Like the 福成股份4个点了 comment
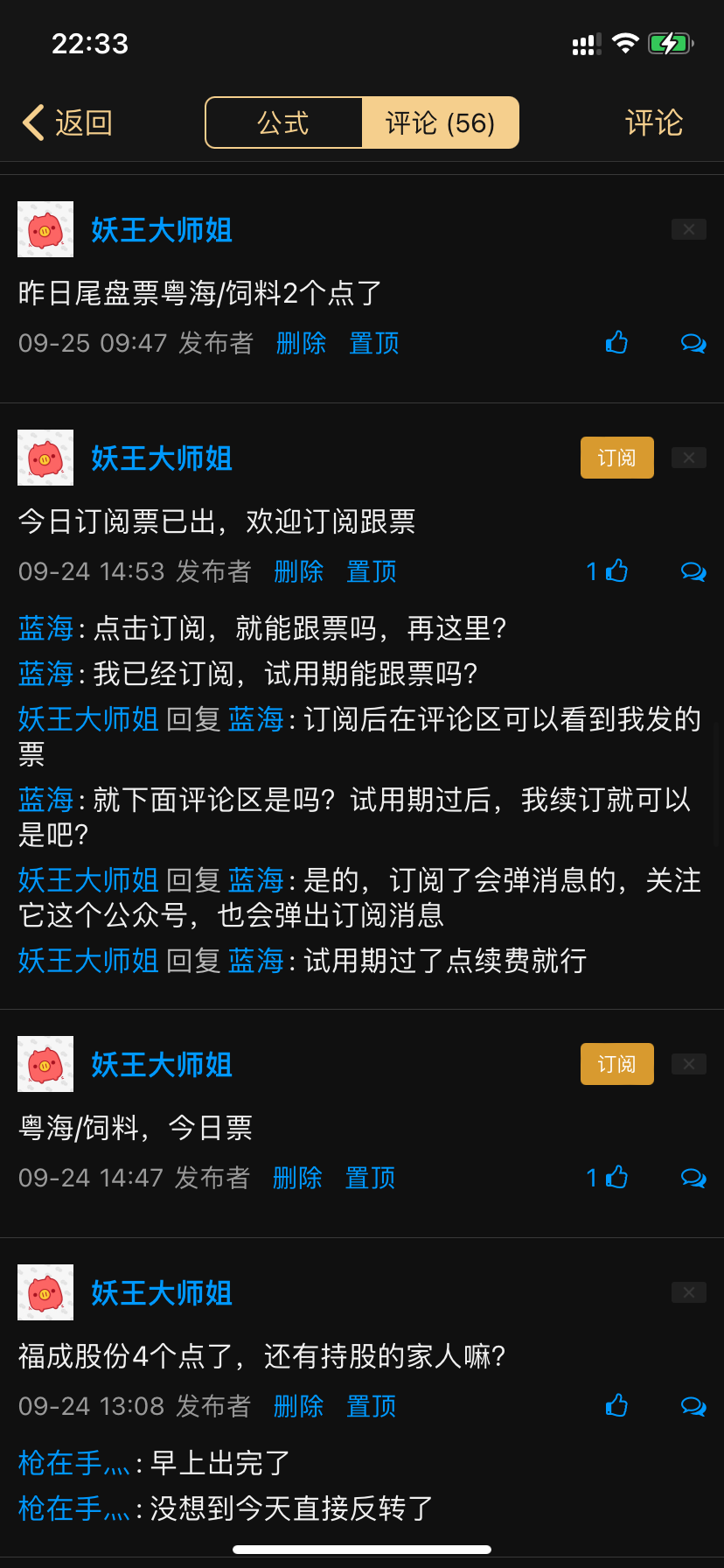This screenshot has height=1568, width=724. [616, 1406]
